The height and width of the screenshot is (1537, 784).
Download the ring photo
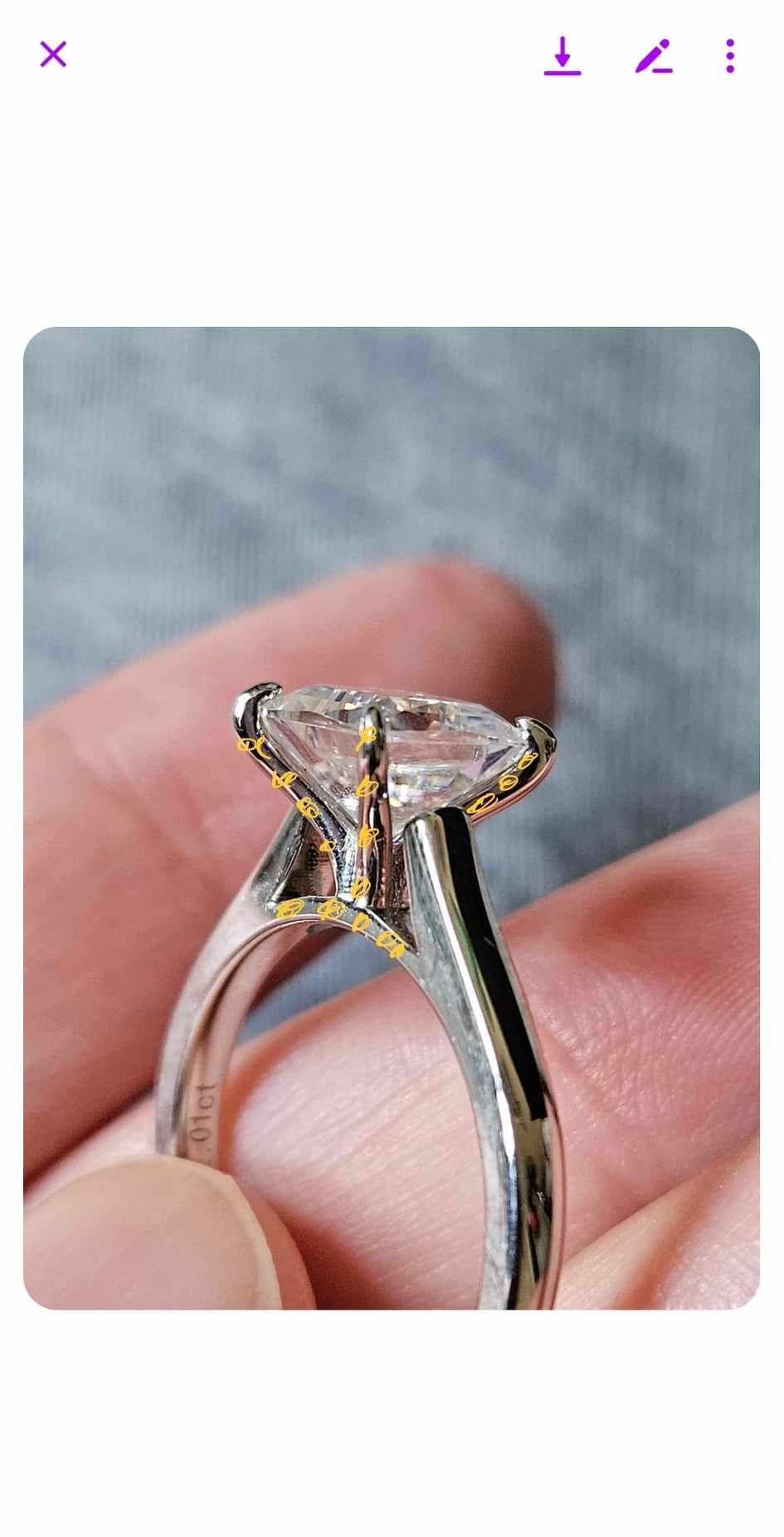[562, 56]
